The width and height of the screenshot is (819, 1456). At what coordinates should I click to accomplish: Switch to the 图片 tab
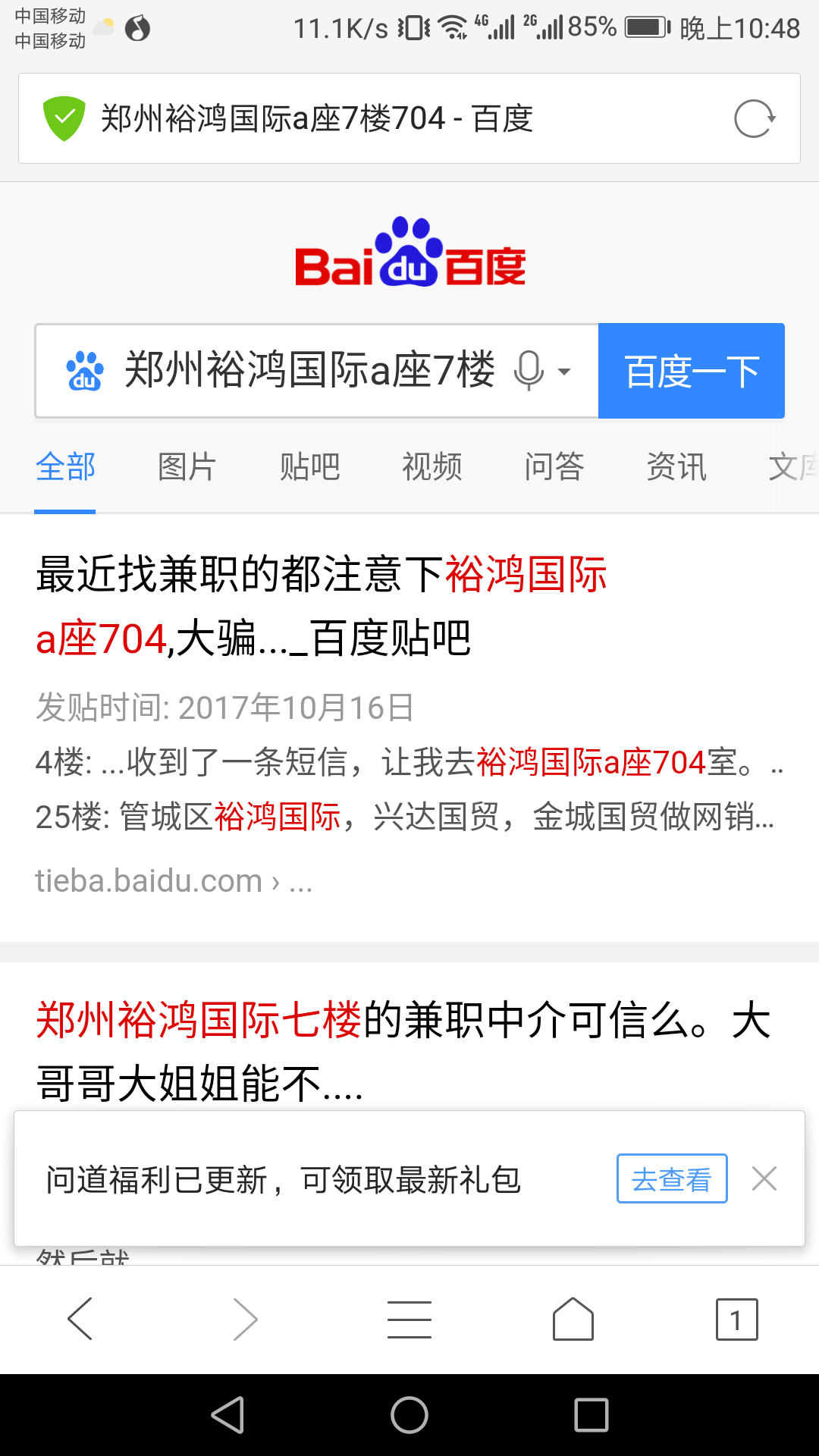point(187,466)
